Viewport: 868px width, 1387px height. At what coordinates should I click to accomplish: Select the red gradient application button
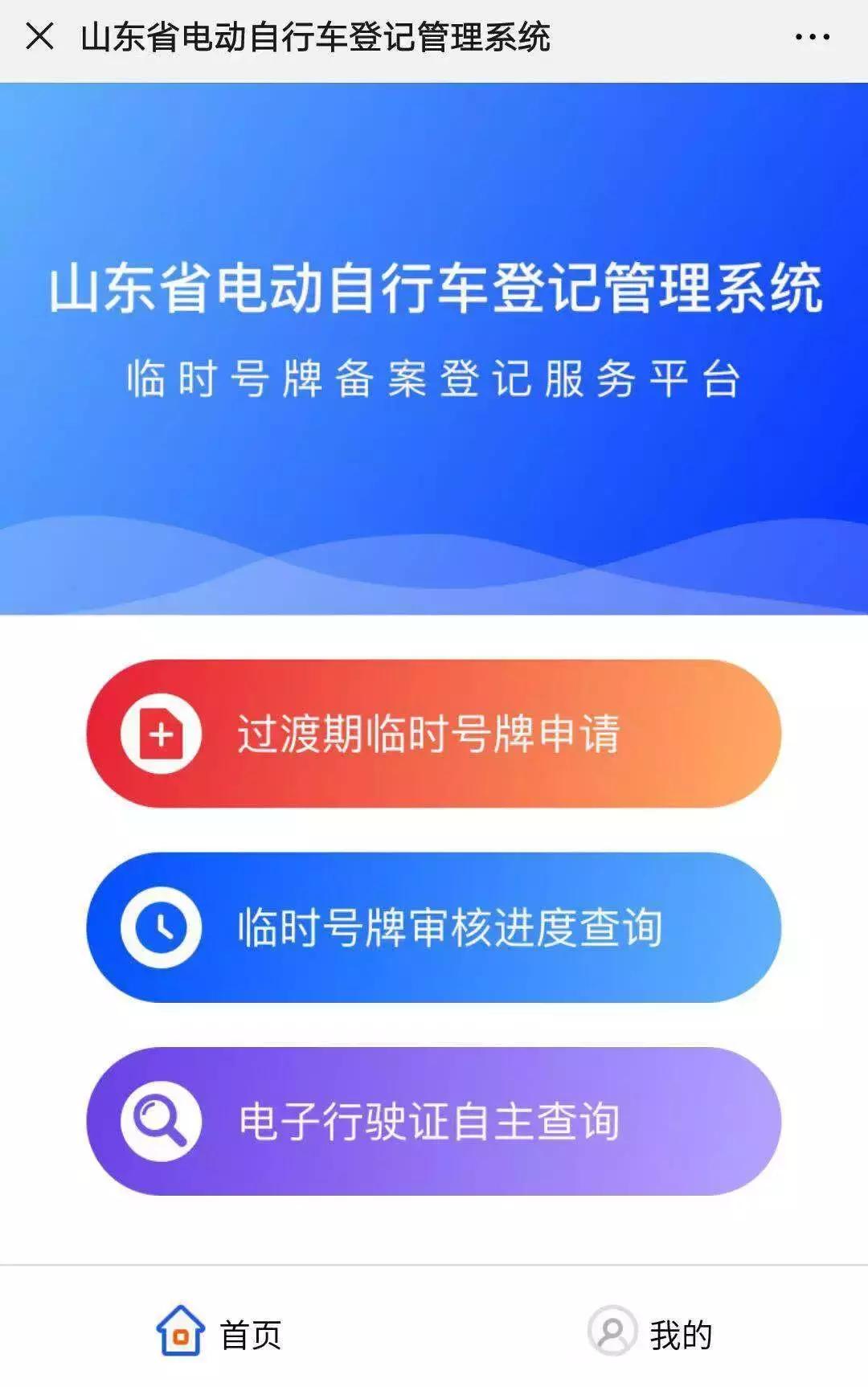(x=434, y=735)
